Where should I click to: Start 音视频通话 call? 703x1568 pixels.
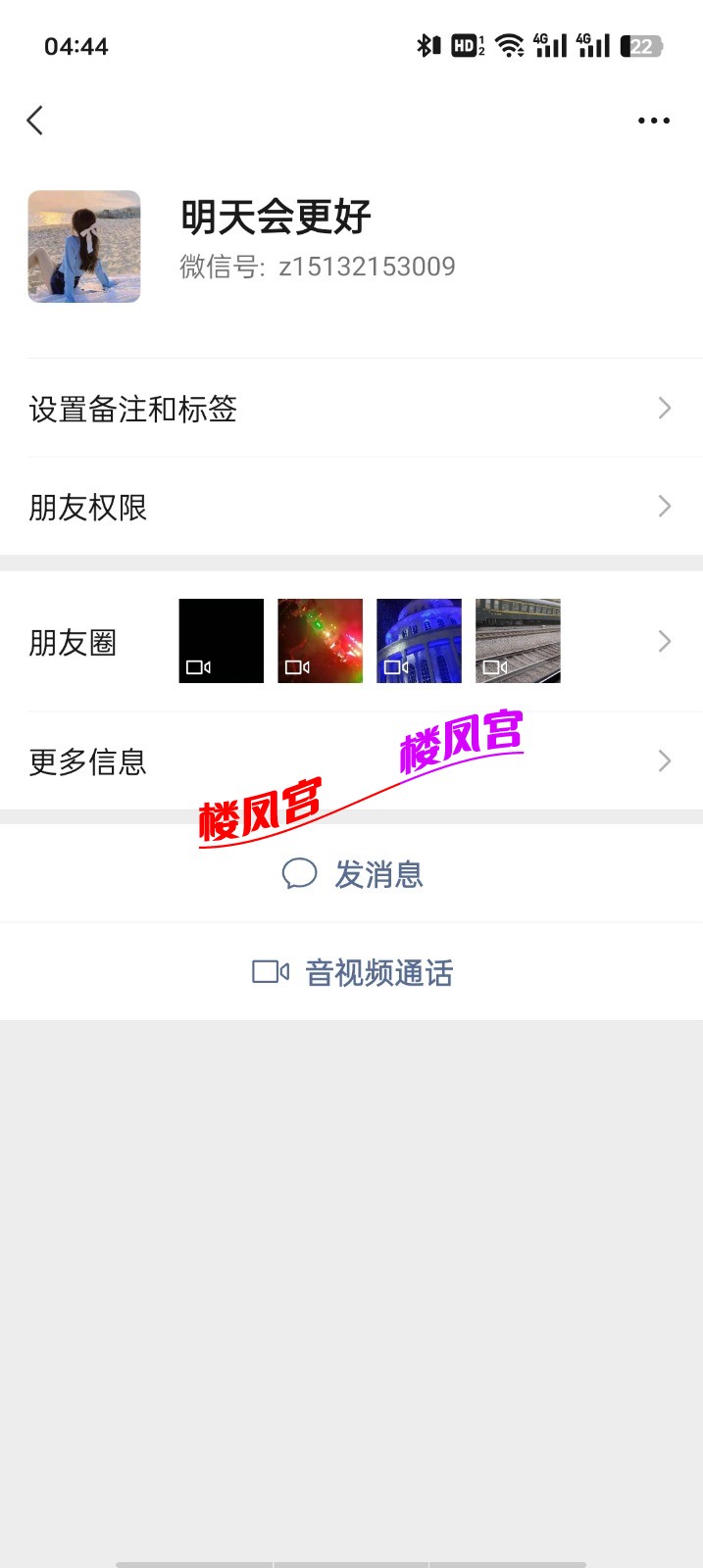(x=353, y=972)
